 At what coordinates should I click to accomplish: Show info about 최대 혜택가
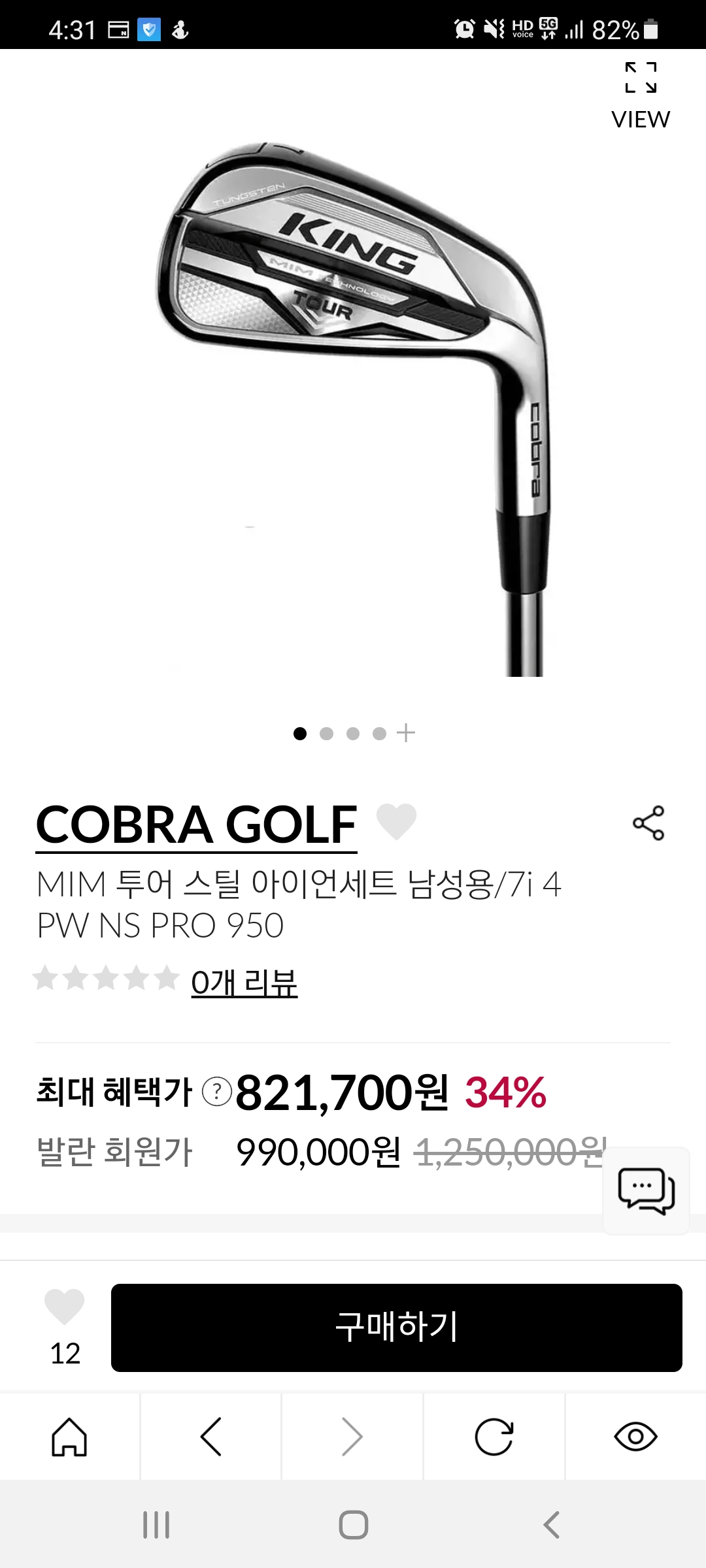tap(217, 1092)
